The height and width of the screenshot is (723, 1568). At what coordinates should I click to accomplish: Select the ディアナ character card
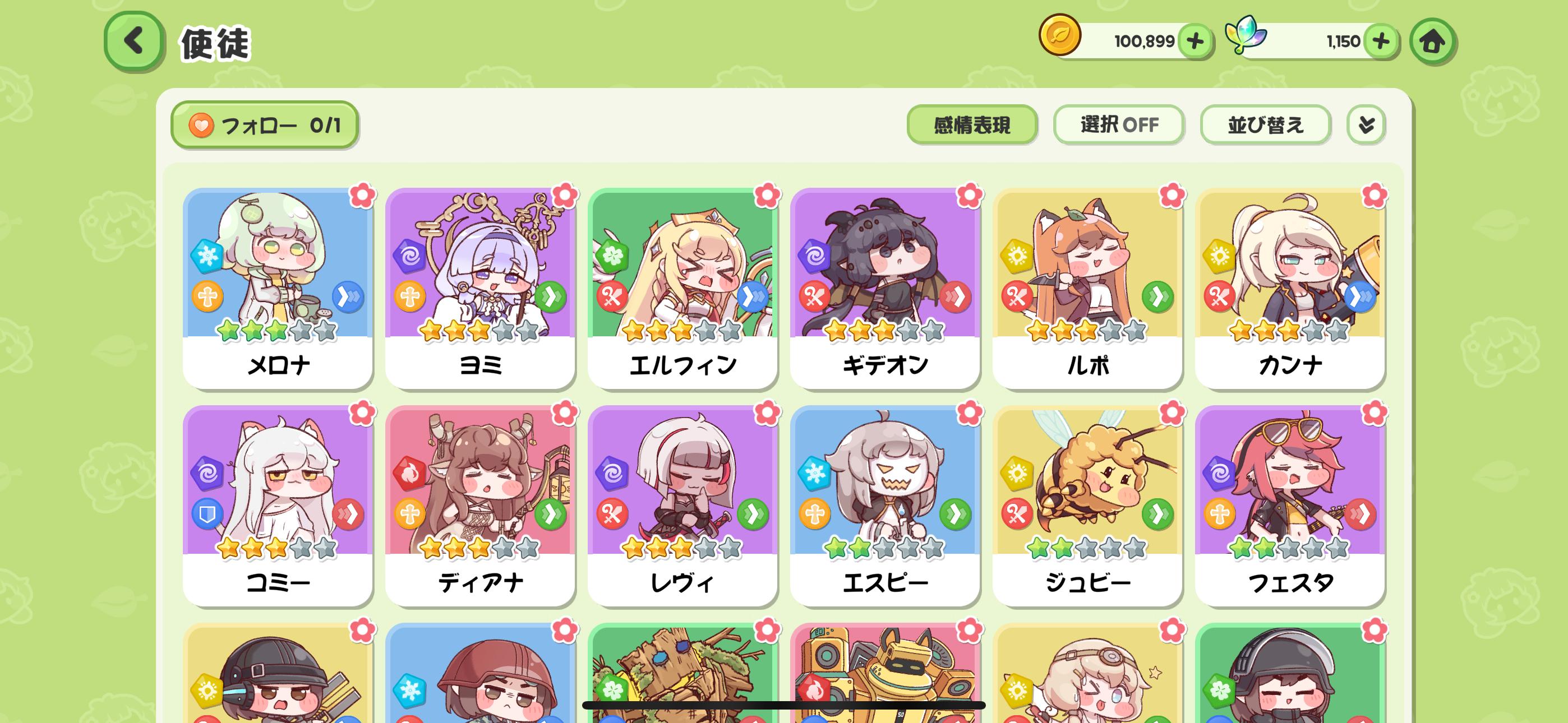pos(480,506)
